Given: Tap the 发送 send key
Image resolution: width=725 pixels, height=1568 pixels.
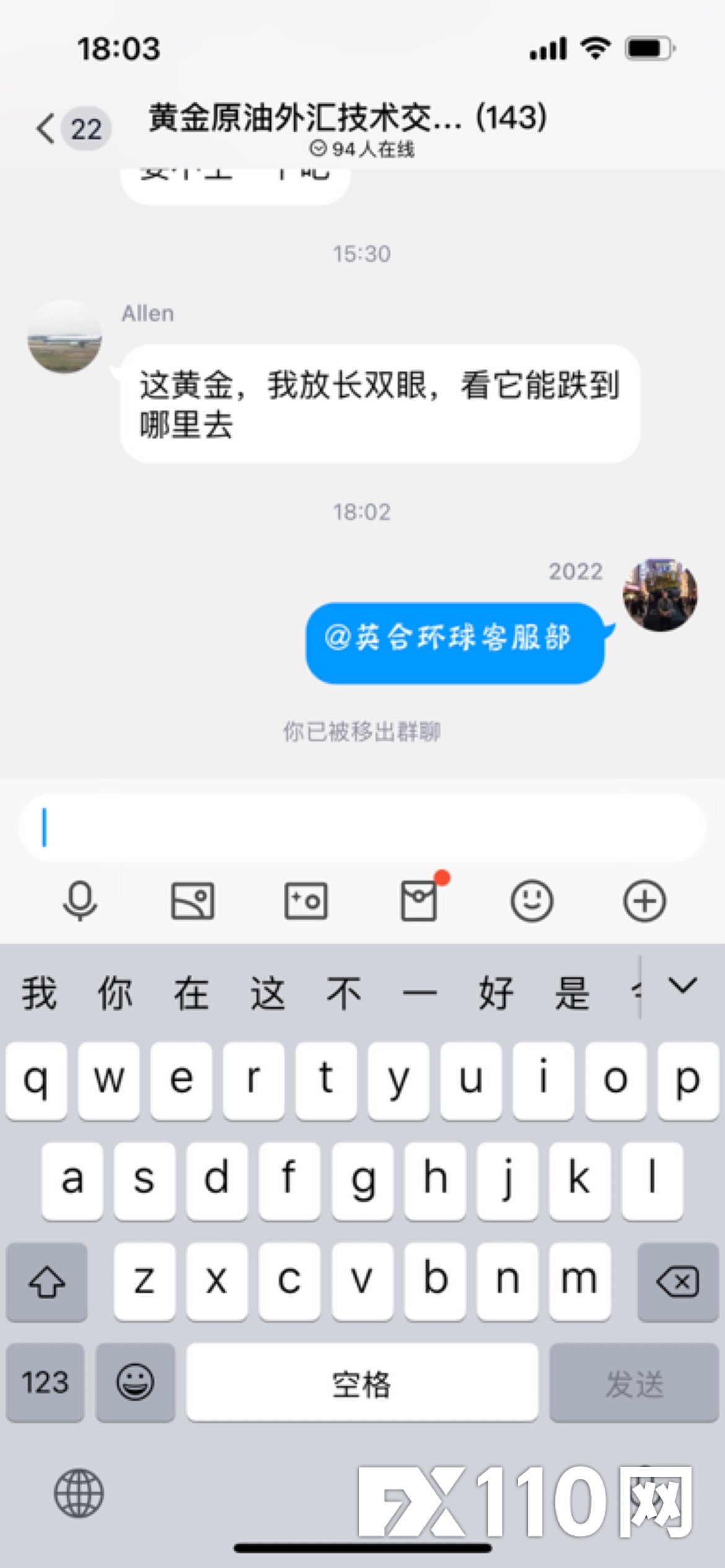Looking at the screenshot, I should [634, 1382].
